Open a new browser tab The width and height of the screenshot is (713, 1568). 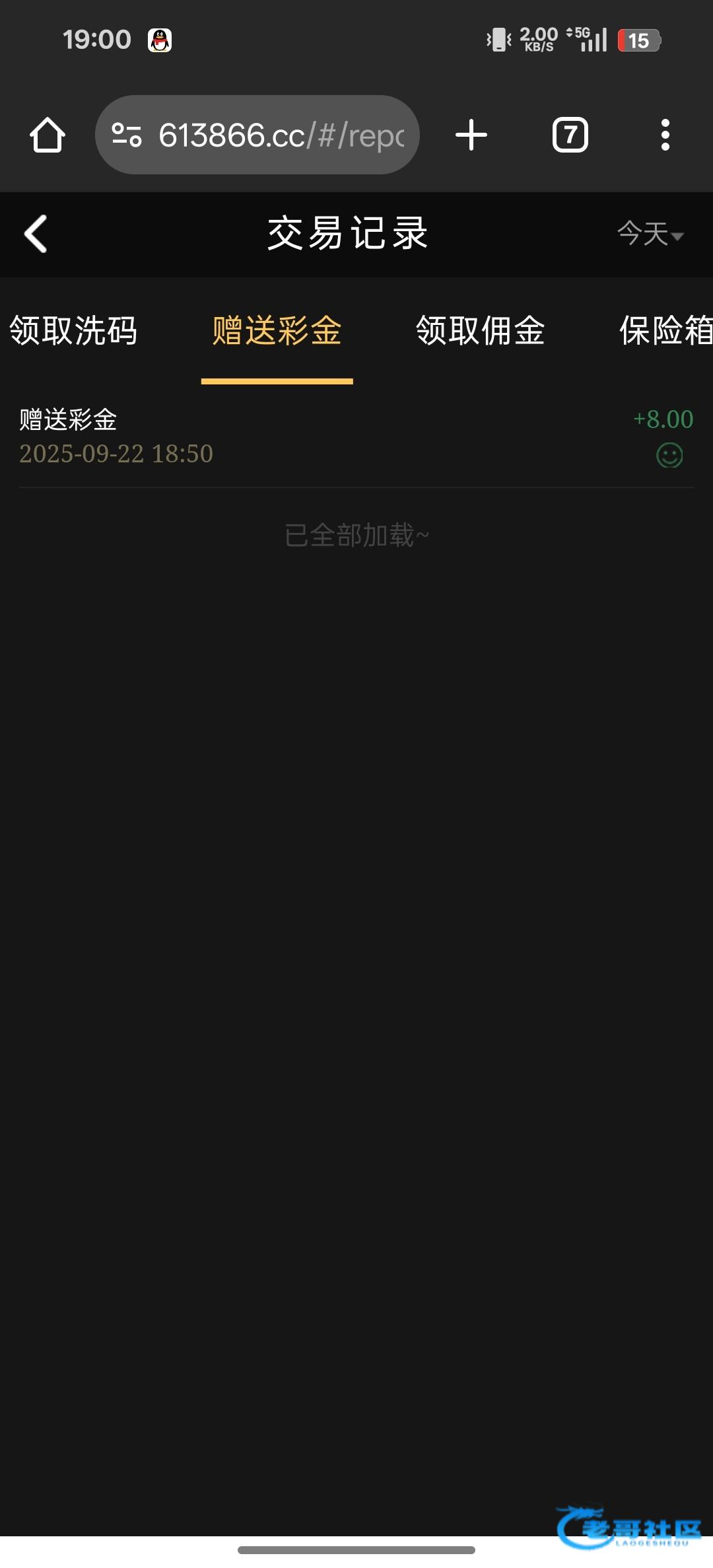pyautogui.click(x=471, y=135)
